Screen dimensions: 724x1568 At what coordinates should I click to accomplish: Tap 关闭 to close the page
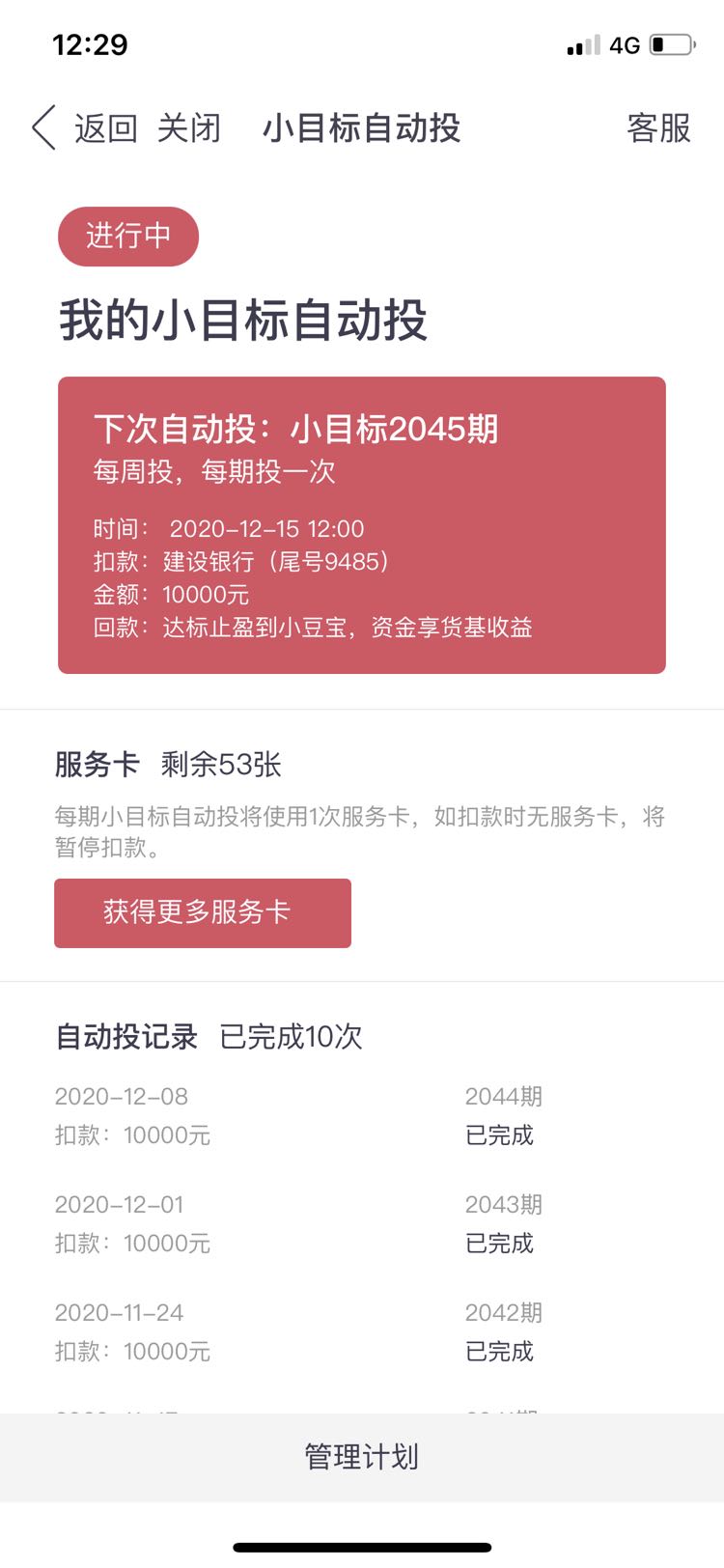pyautogui.click(x=189, y=128)
